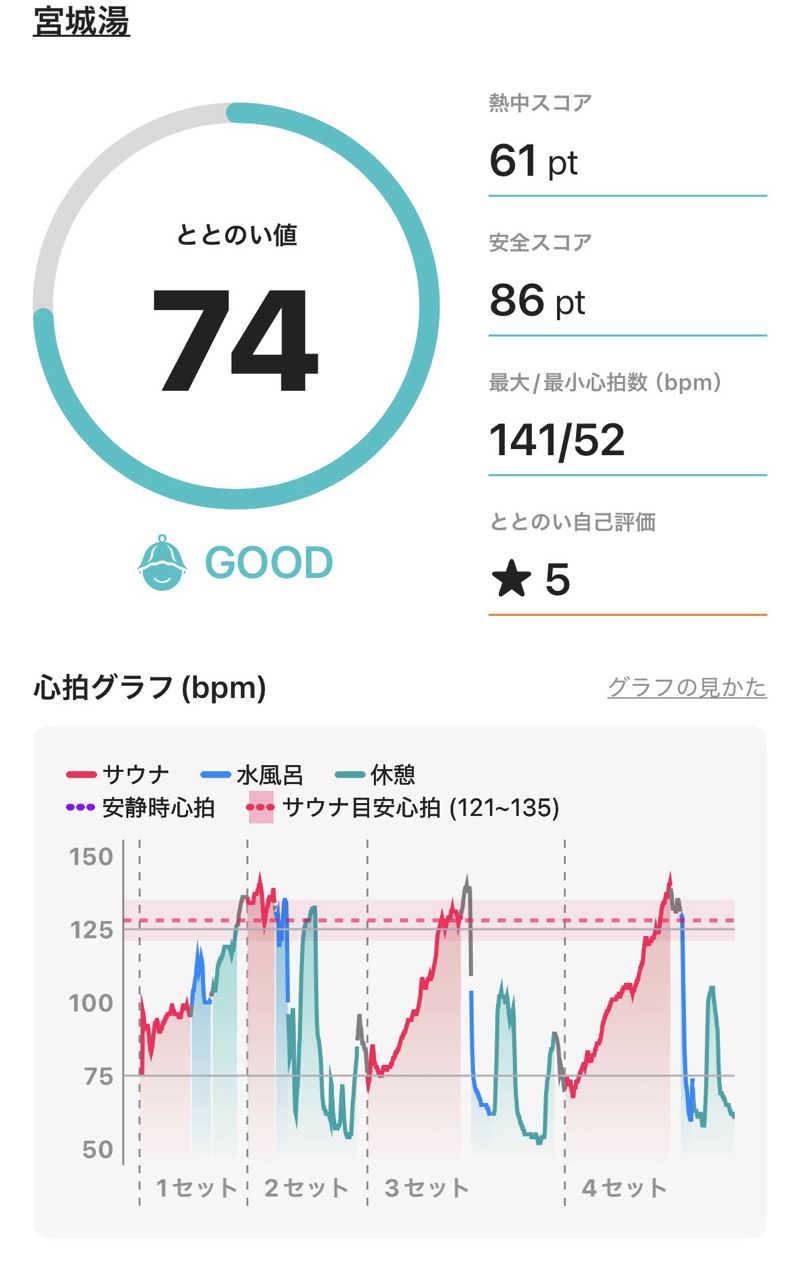Open the 宮城湯 facility link

(x=81, y=20)
